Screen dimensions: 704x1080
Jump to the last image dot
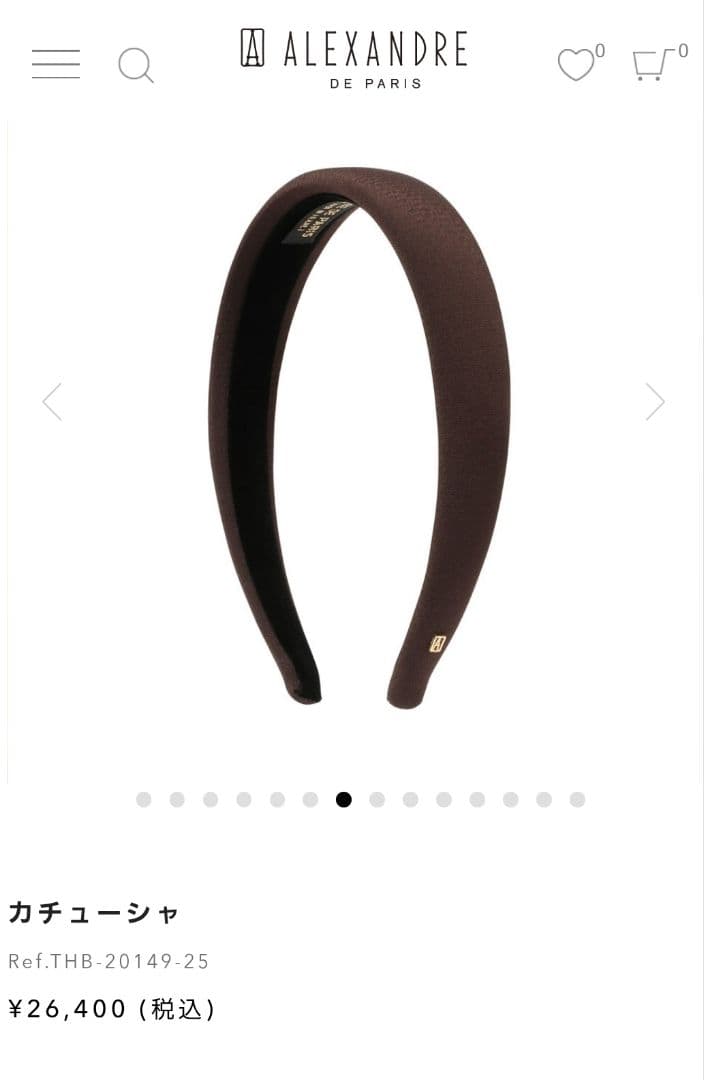(x=577, y=799)
